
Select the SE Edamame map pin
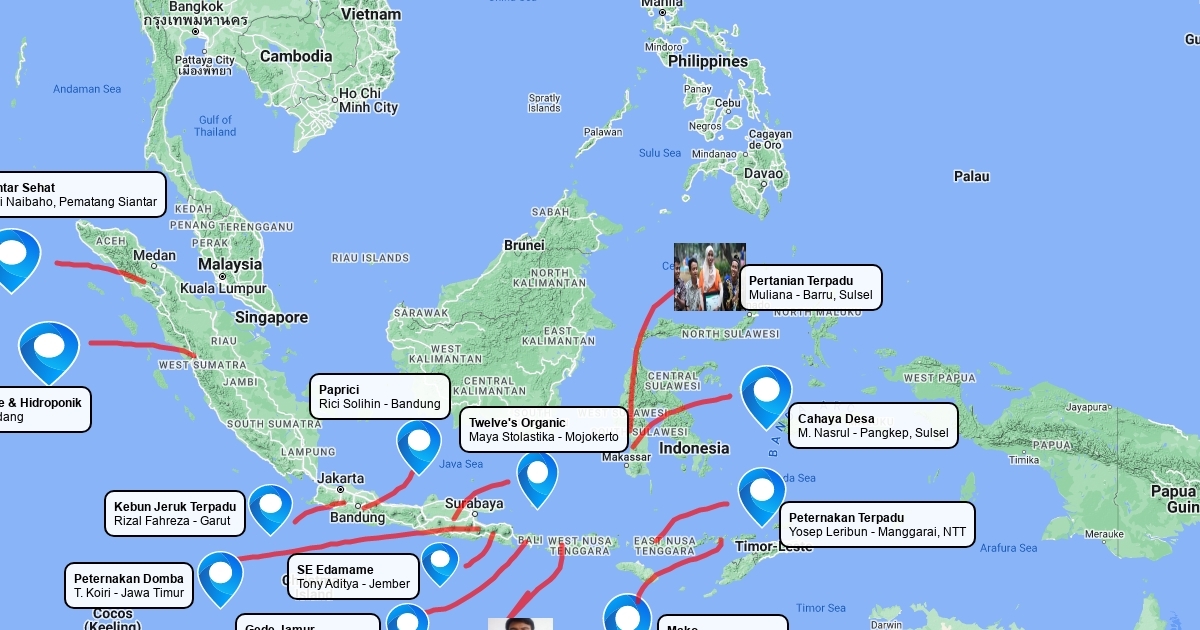tap(440, 563)
